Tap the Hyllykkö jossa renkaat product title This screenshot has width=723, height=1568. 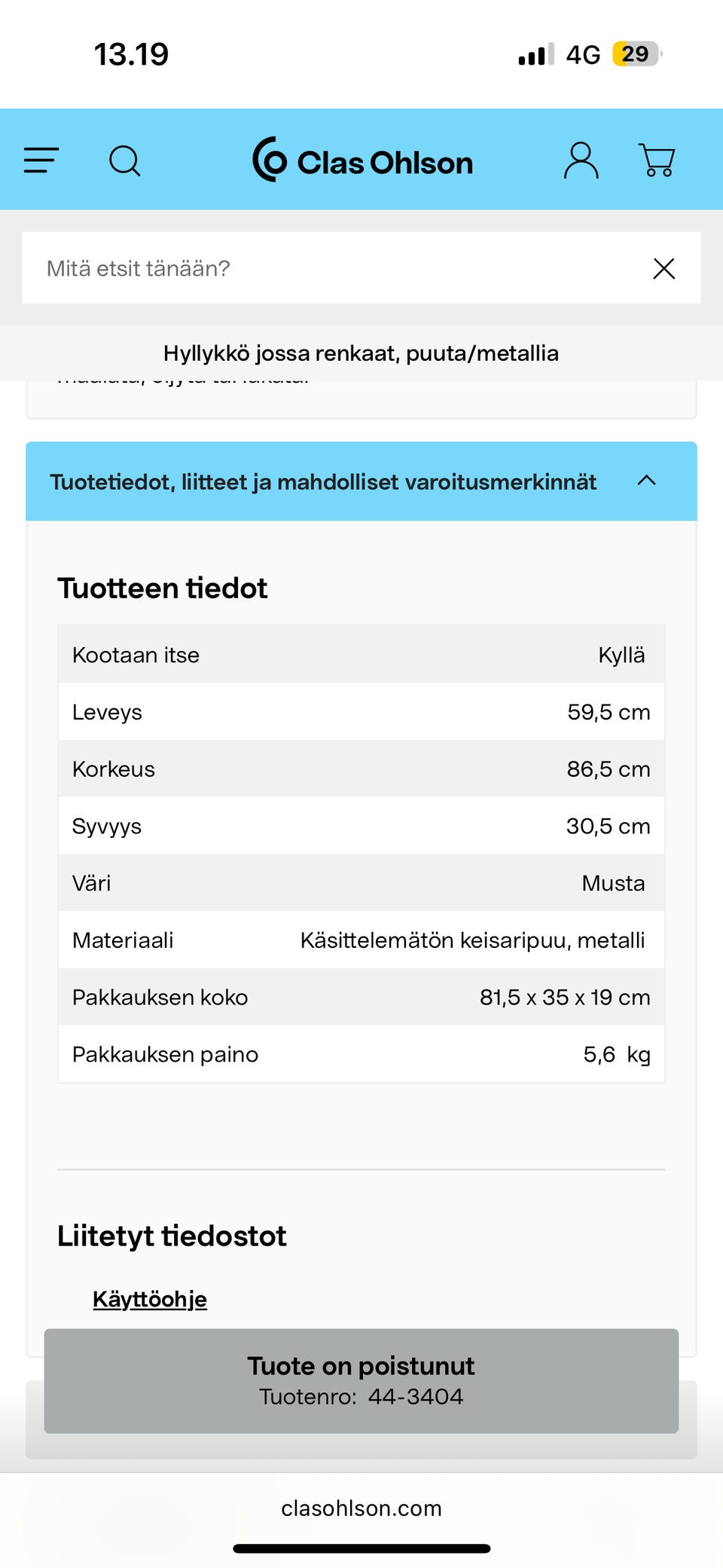click(x=361, y=353)
